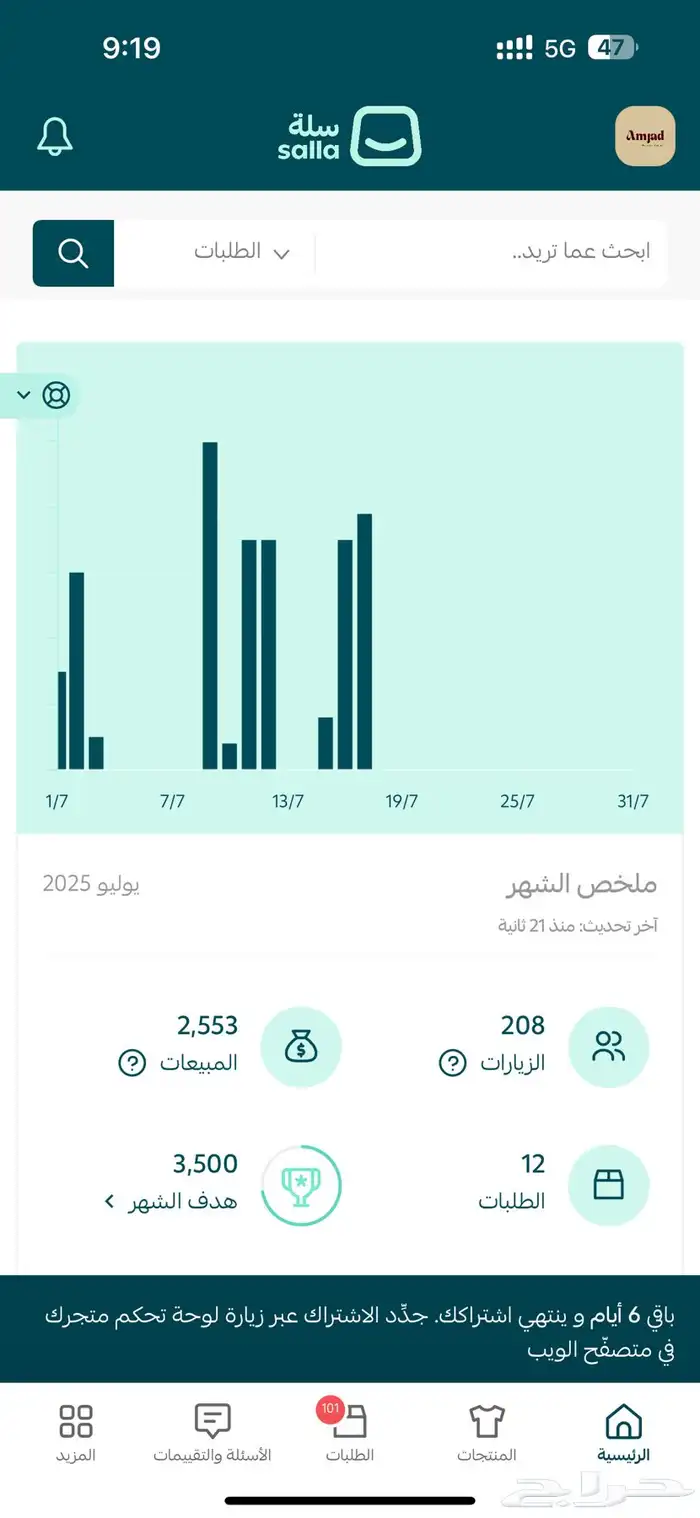Switch to the الرئيسية home tab
This screenshot has height=1518, width=700.
[624, 1432]
